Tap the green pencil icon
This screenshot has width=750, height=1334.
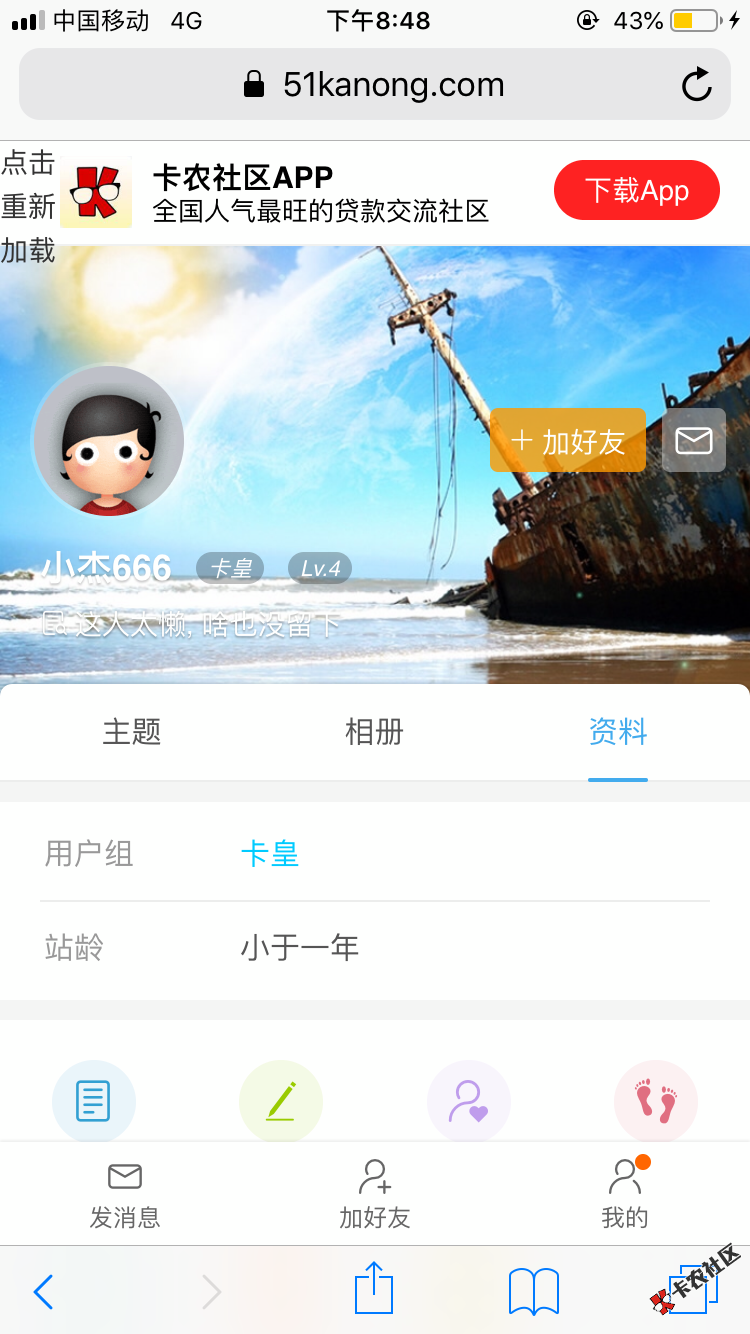[x=281, y=1101]
